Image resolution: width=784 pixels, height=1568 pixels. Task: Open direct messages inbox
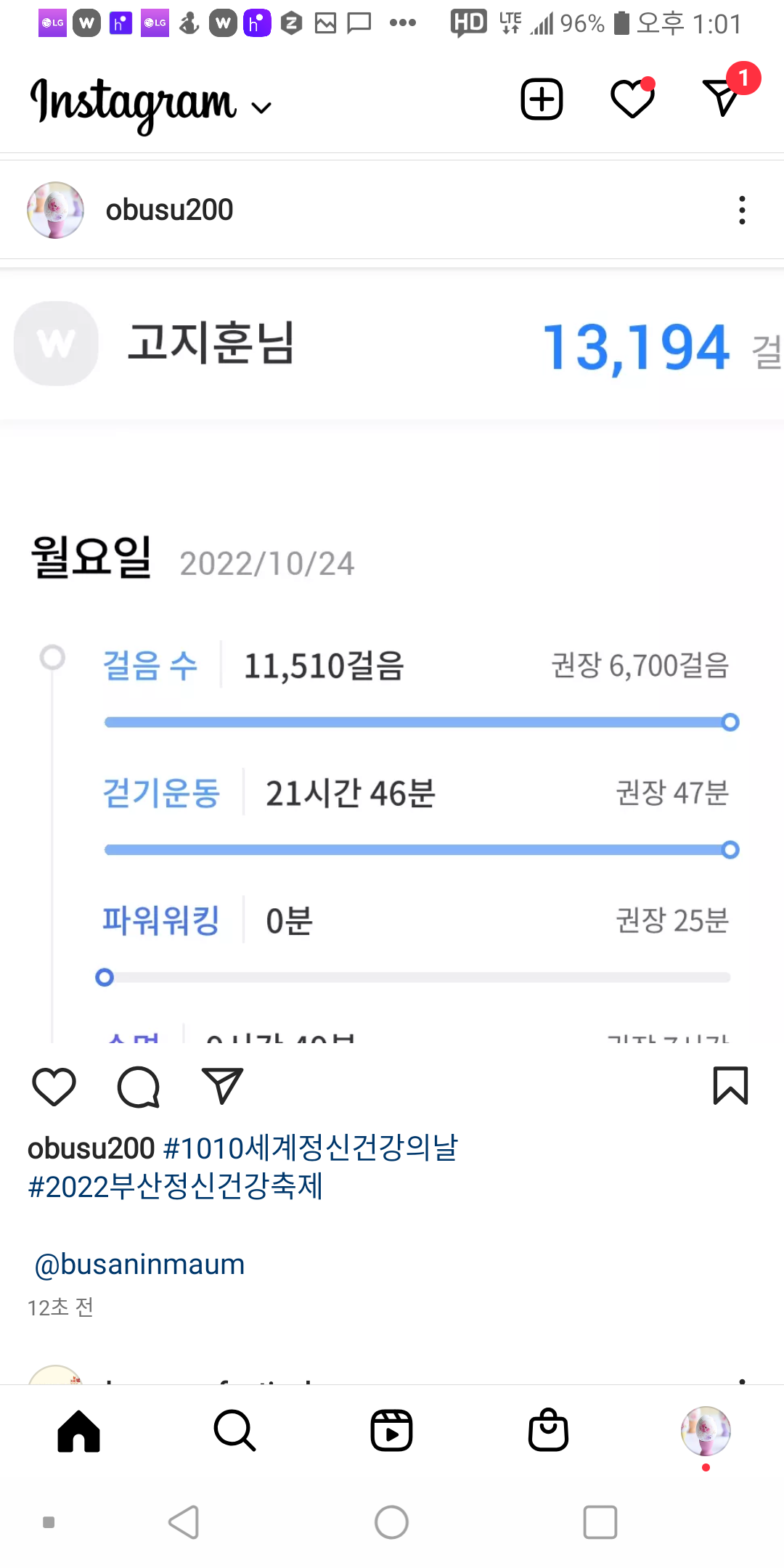(x=722, y=97)
